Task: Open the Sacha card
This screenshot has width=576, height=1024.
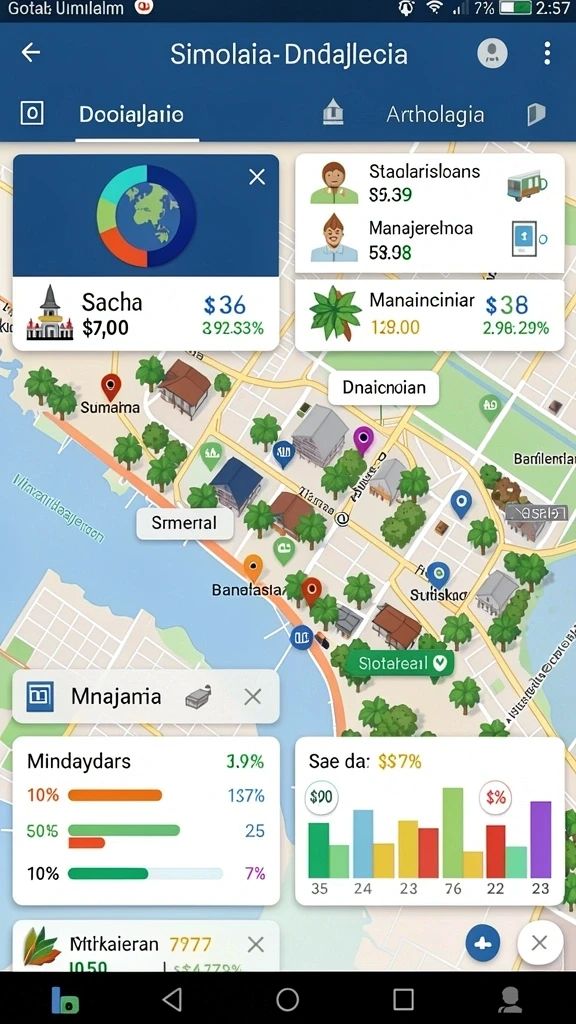Action: (x=146, y=314)
